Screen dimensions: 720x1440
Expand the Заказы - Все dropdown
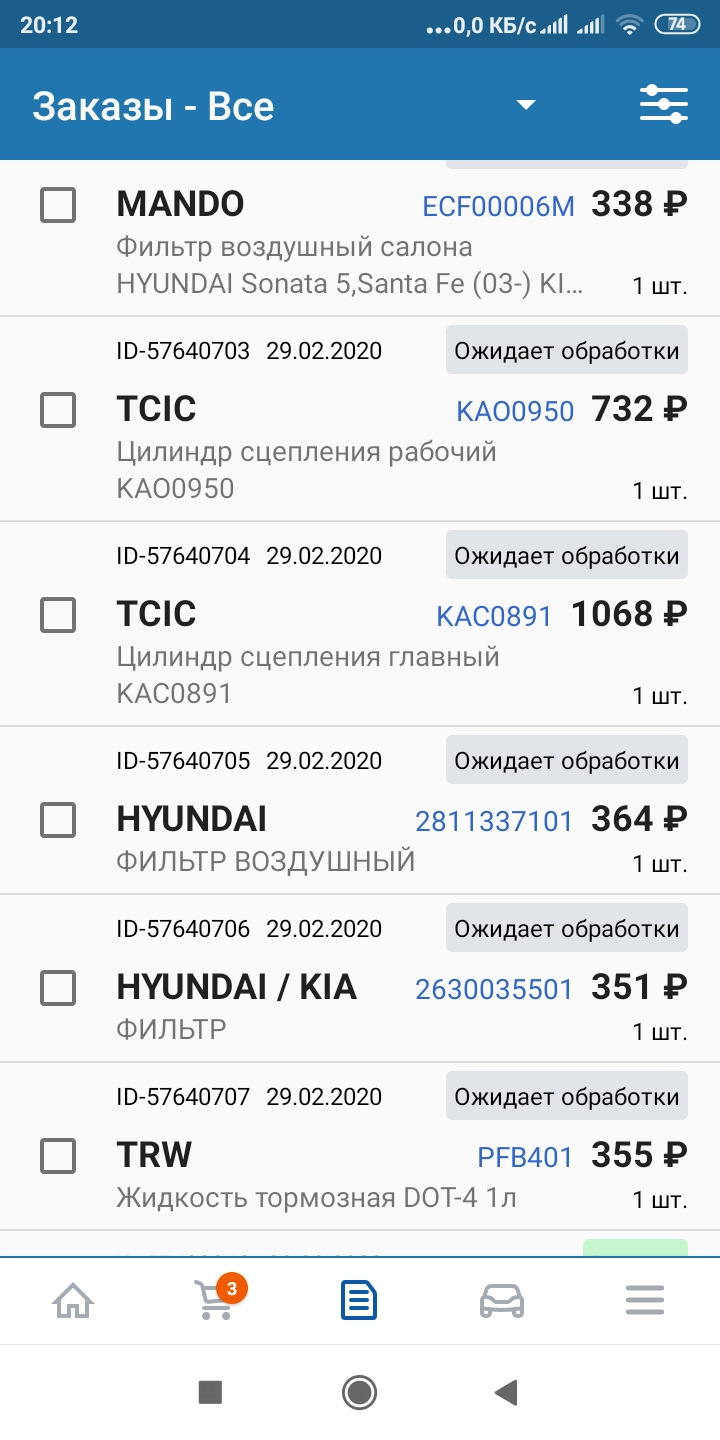point(526,105)
